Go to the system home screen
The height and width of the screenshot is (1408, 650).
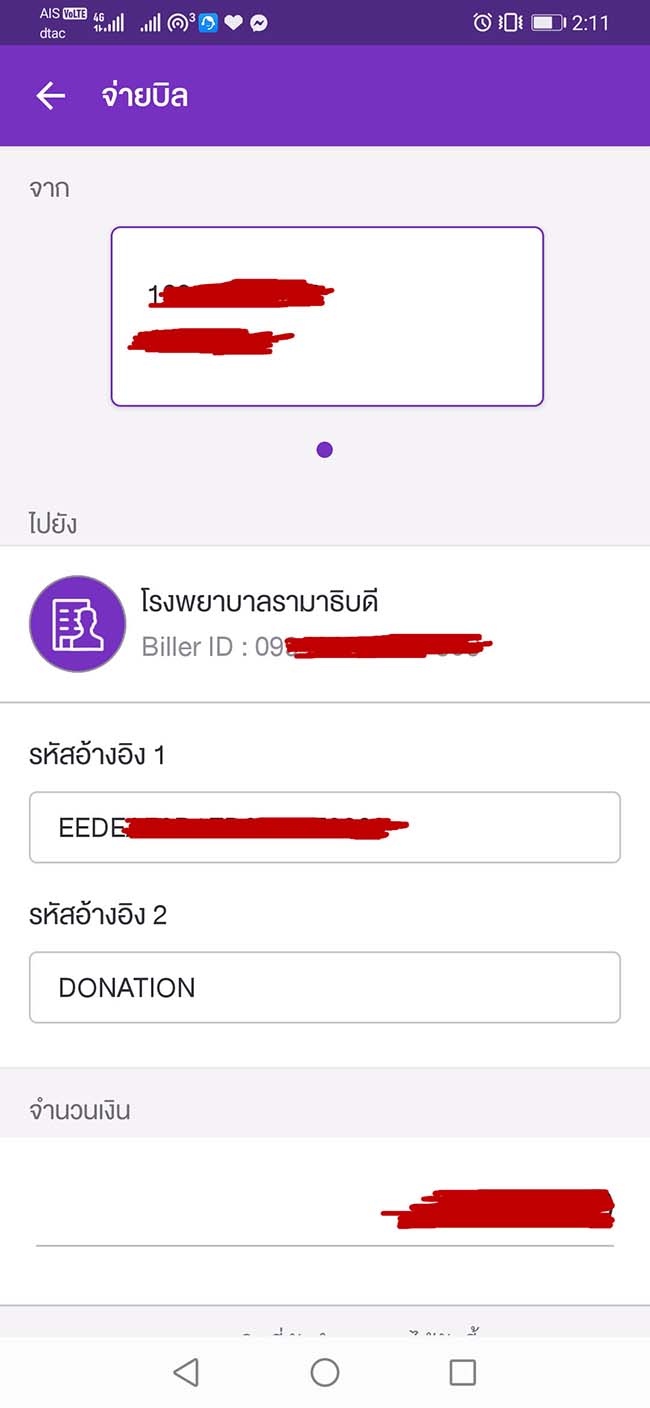point(325,1372)
